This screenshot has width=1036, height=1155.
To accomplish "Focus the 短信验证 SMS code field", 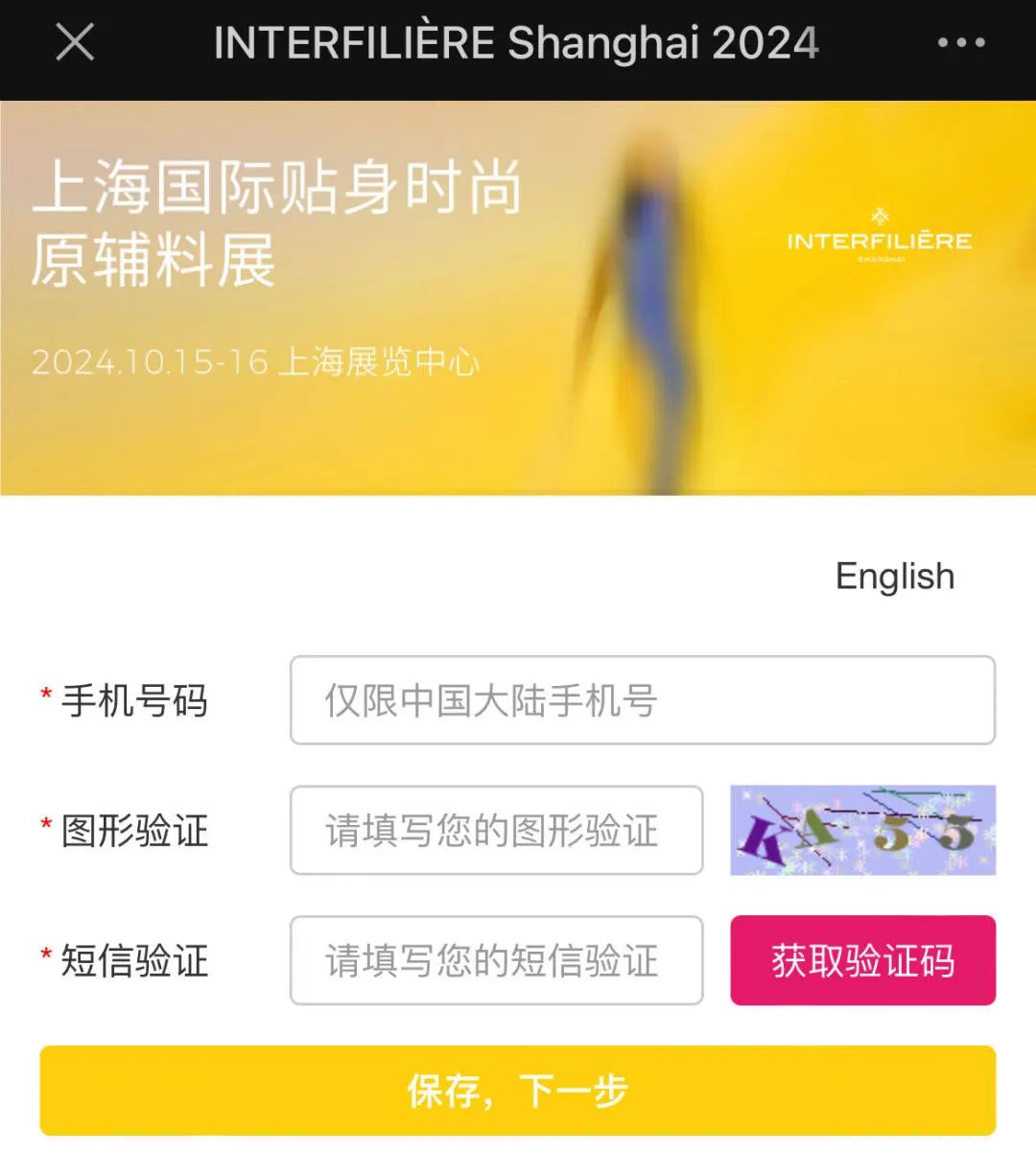I will [496, 960].
